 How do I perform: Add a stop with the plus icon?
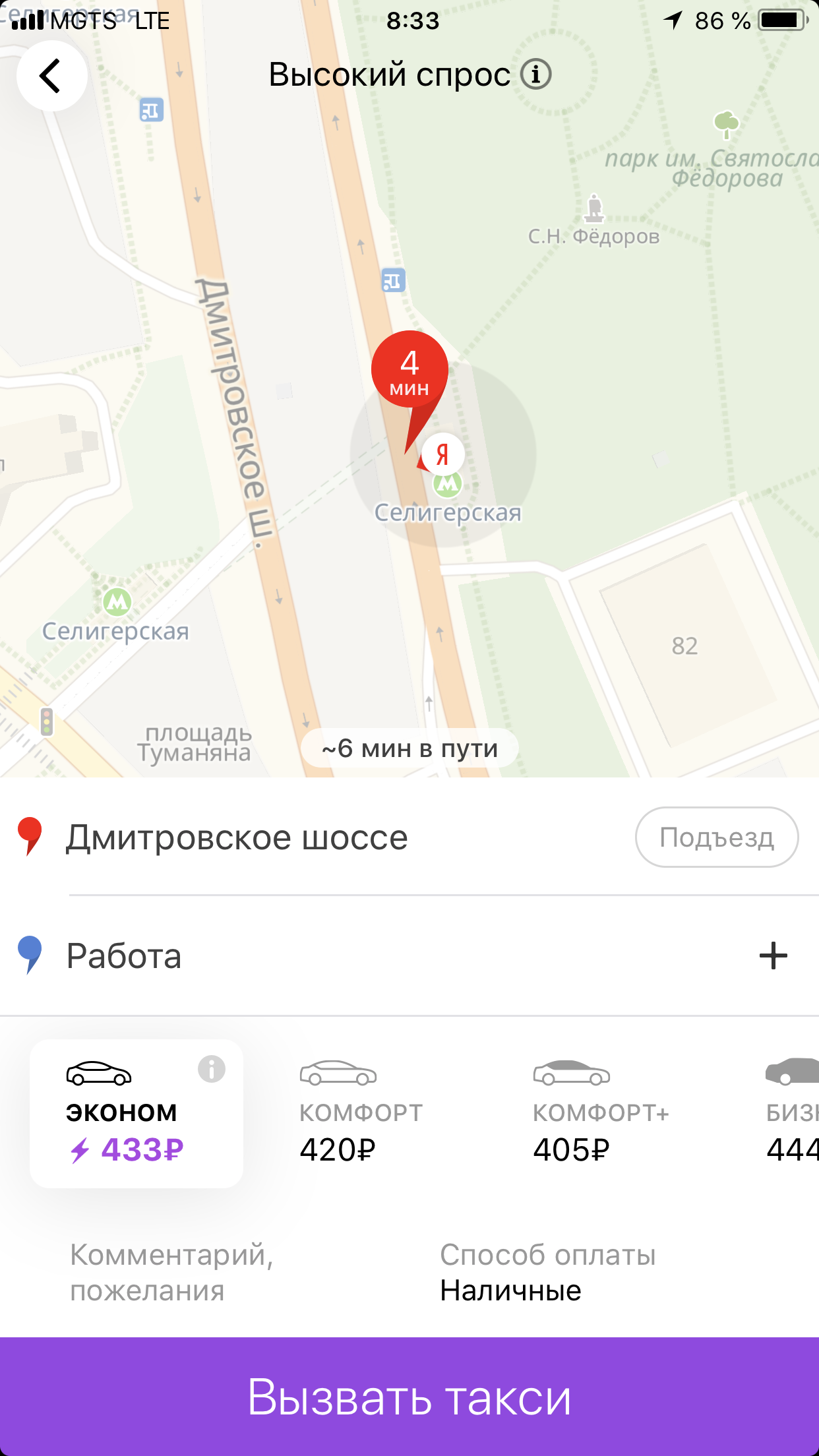(x=773, y=956)
